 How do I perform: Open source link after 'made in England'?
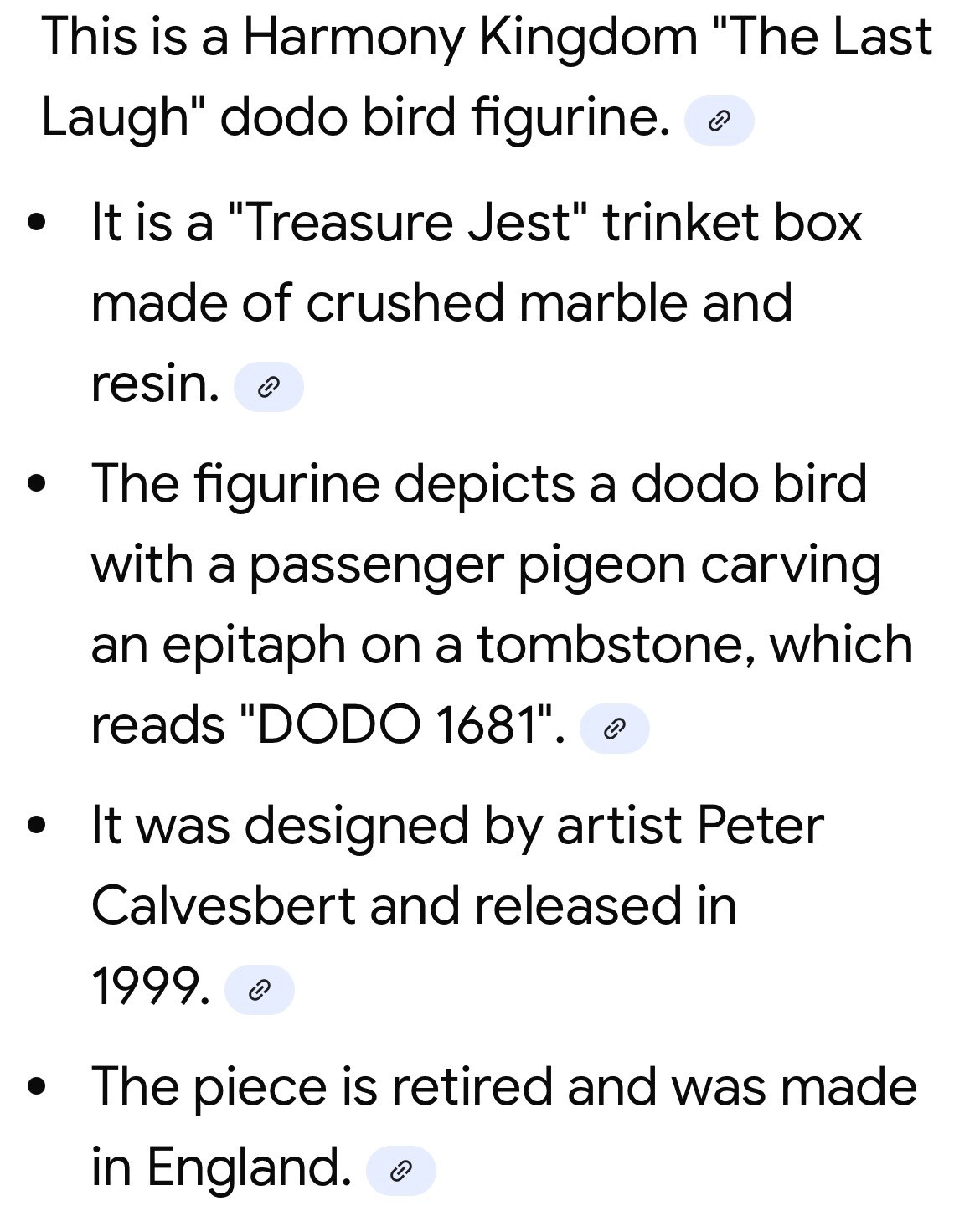(x=401, y=1170)
